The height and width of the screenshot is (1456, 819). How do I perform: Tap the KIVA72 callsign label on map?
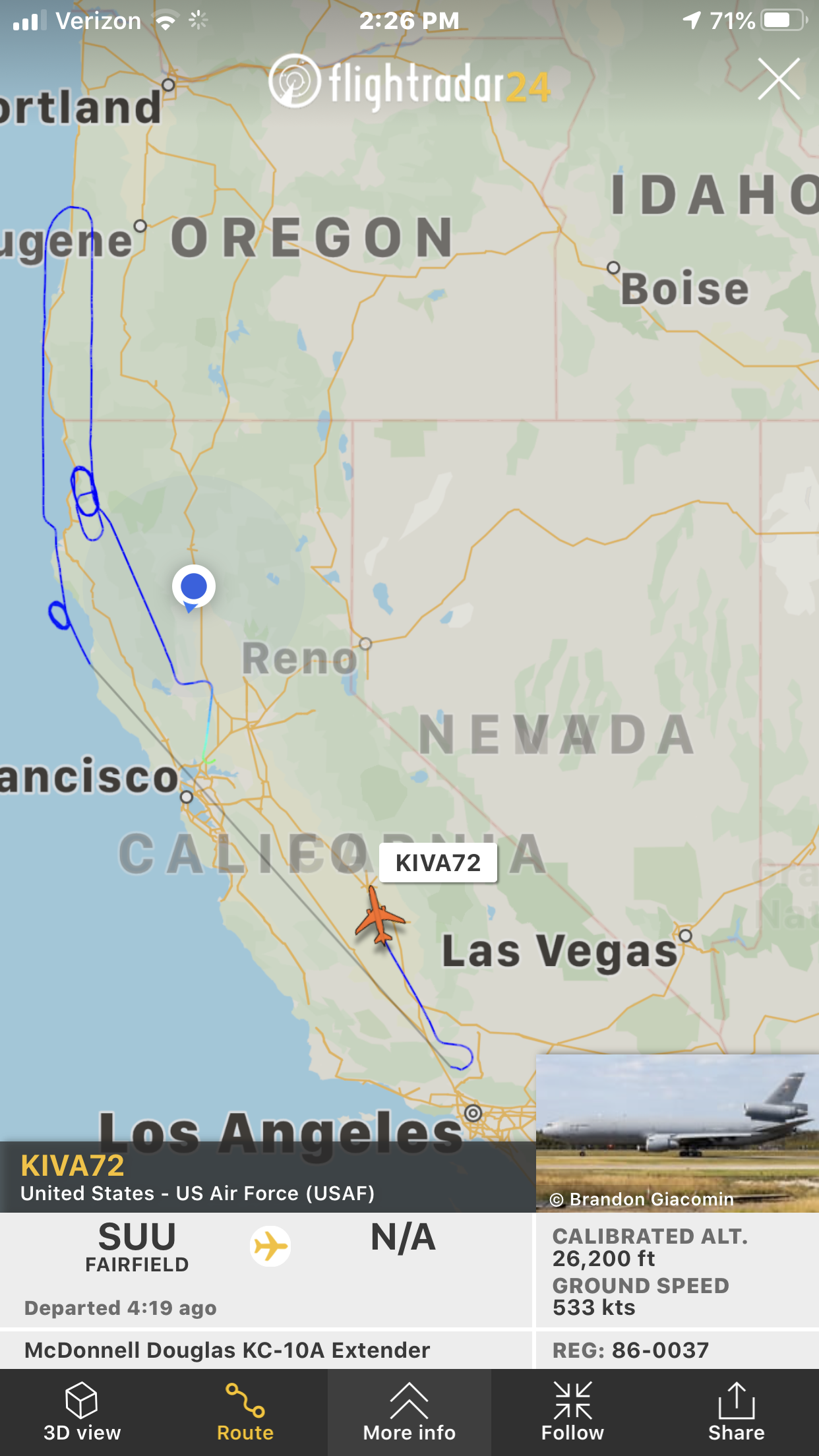[439, 863]
